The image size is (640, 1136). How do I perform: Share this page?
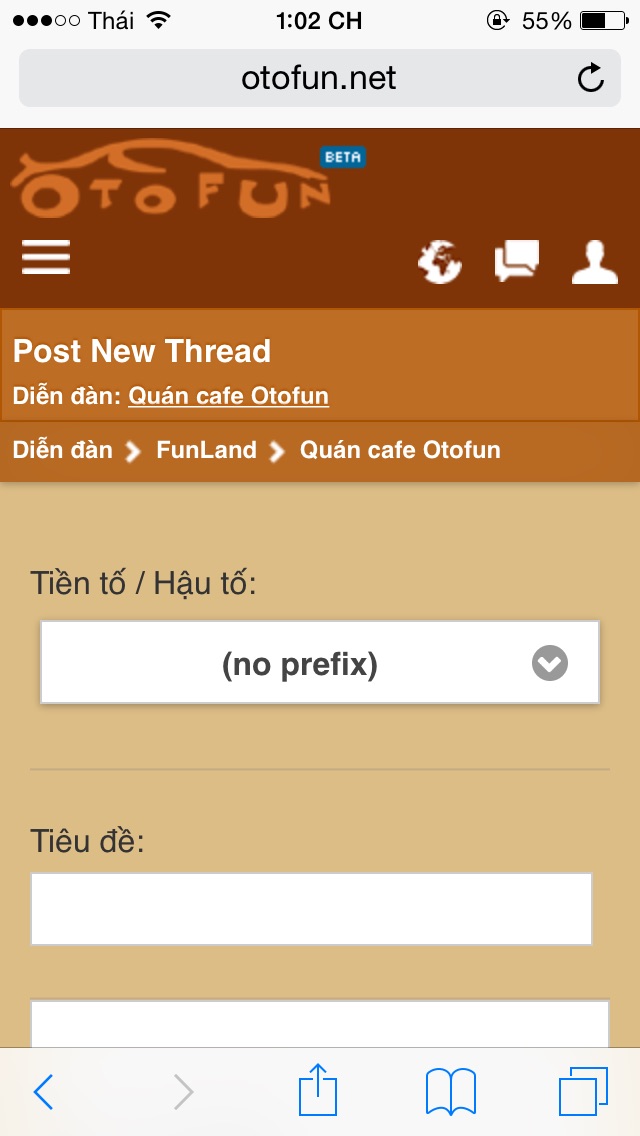(x=318, y=1088)
